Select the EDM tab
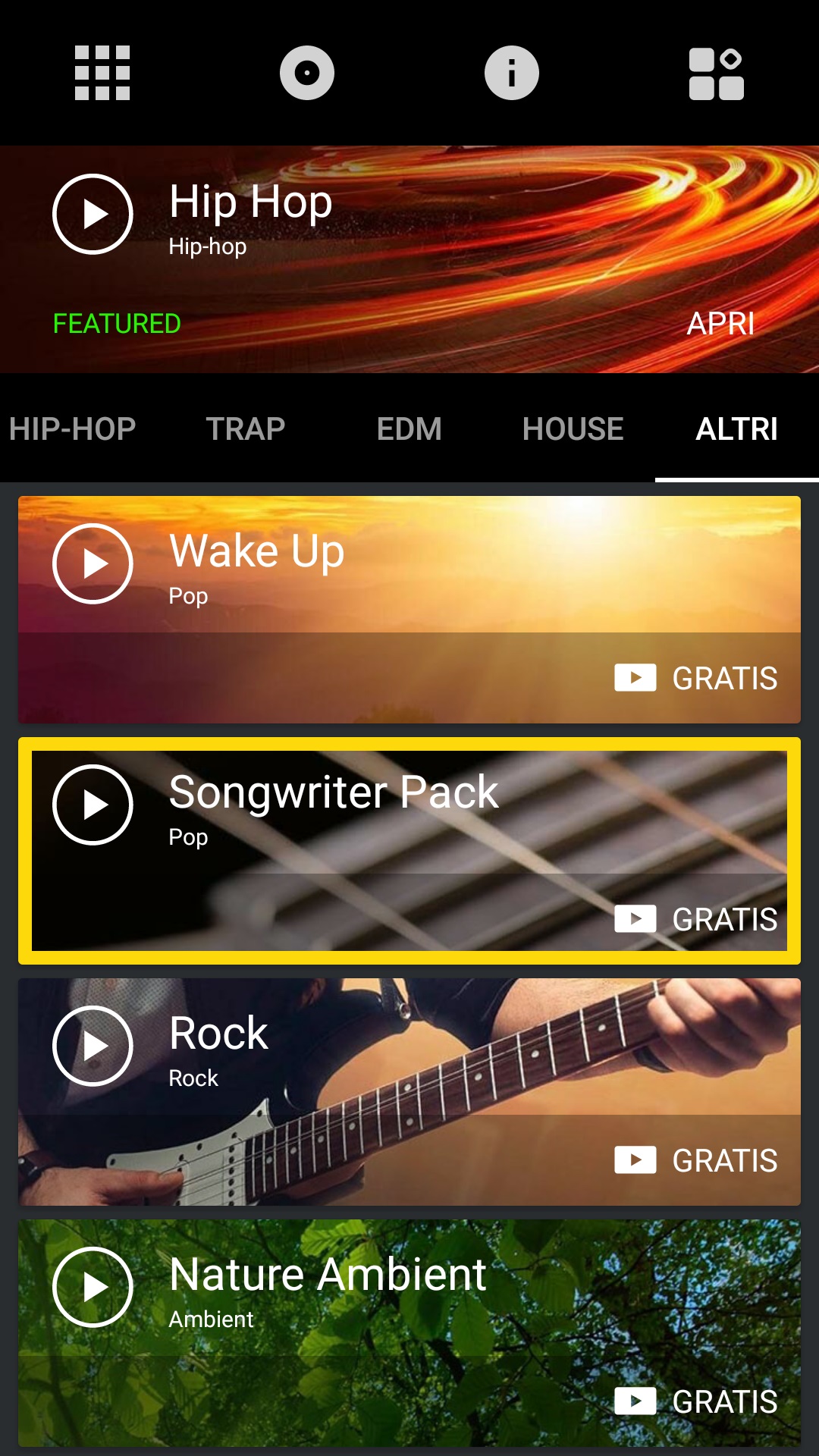The image size is (819, 1456). 409,429
